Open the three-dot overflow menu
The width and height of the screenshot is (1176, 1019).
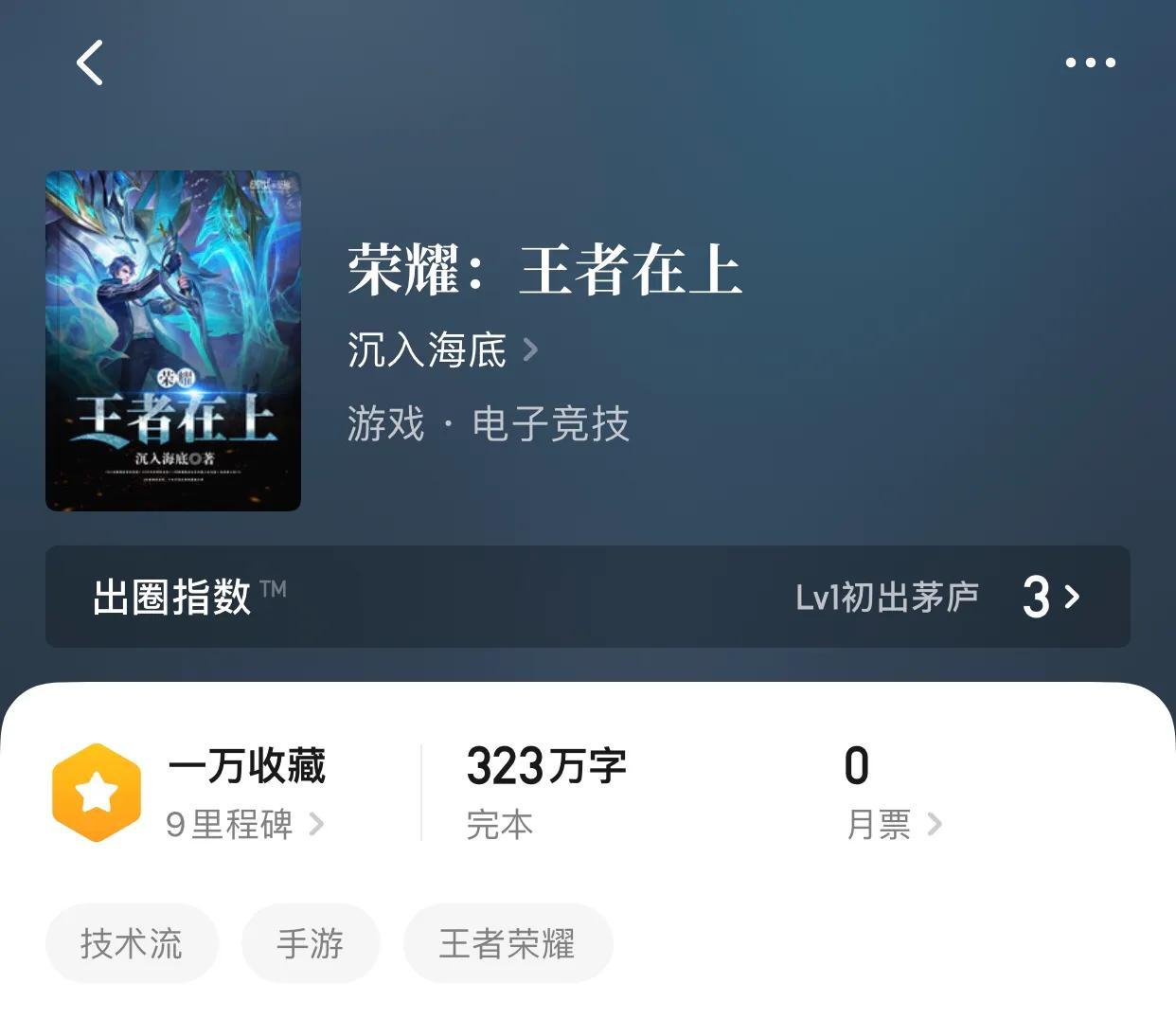point(1090,63)
